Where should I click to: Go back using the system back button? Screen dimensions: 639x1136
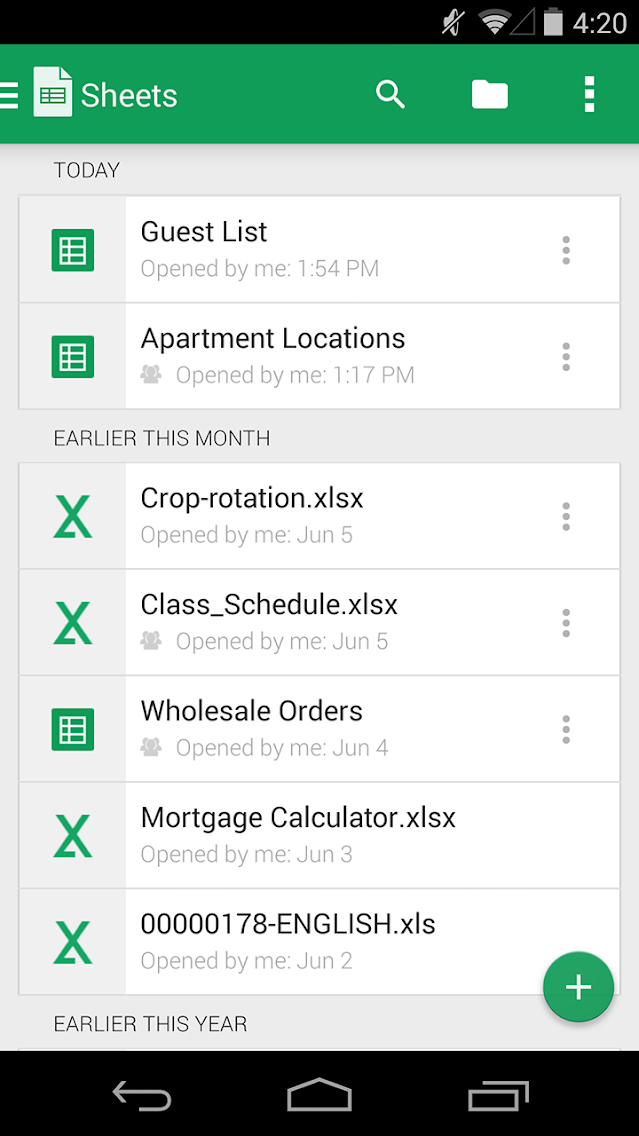pos(141,1096)
